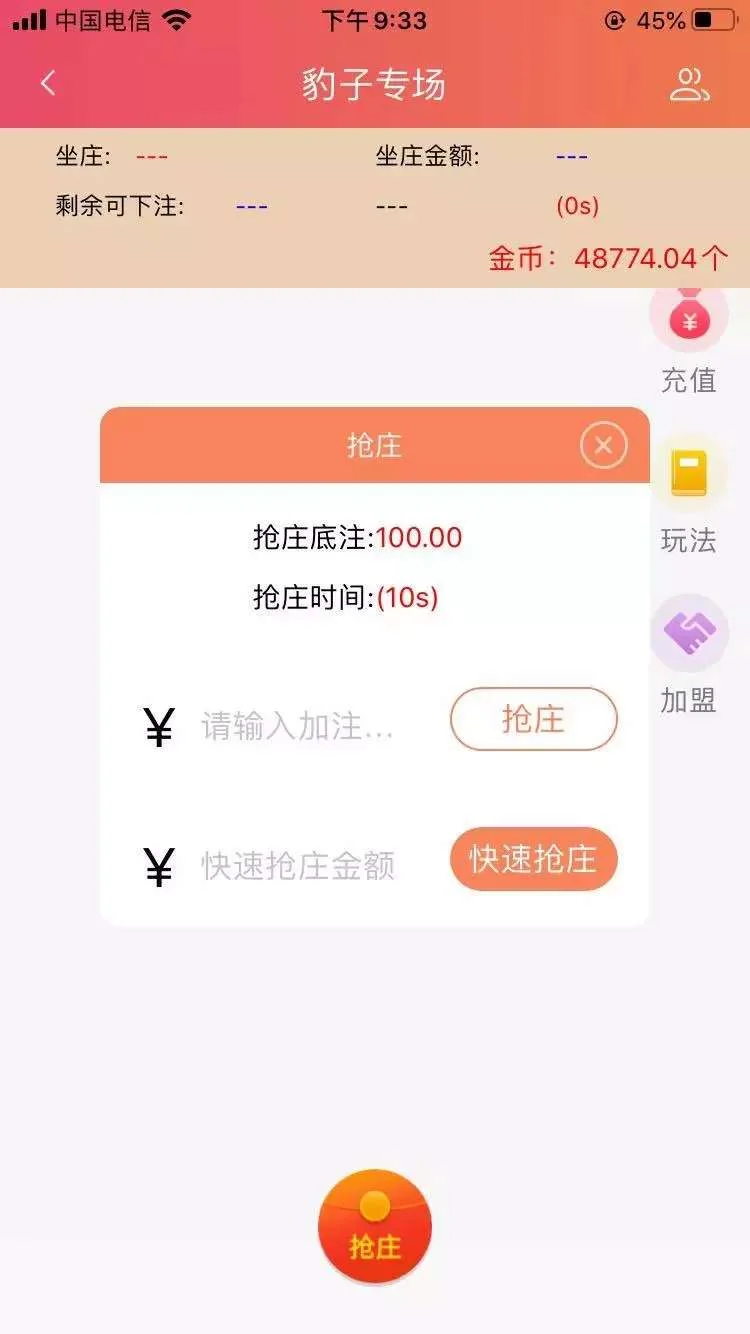Image resolution: width=750 pixels, height=1334 pixels.
Task: Tap the 快速抢庄 button
Action: (x=533, y=859)
